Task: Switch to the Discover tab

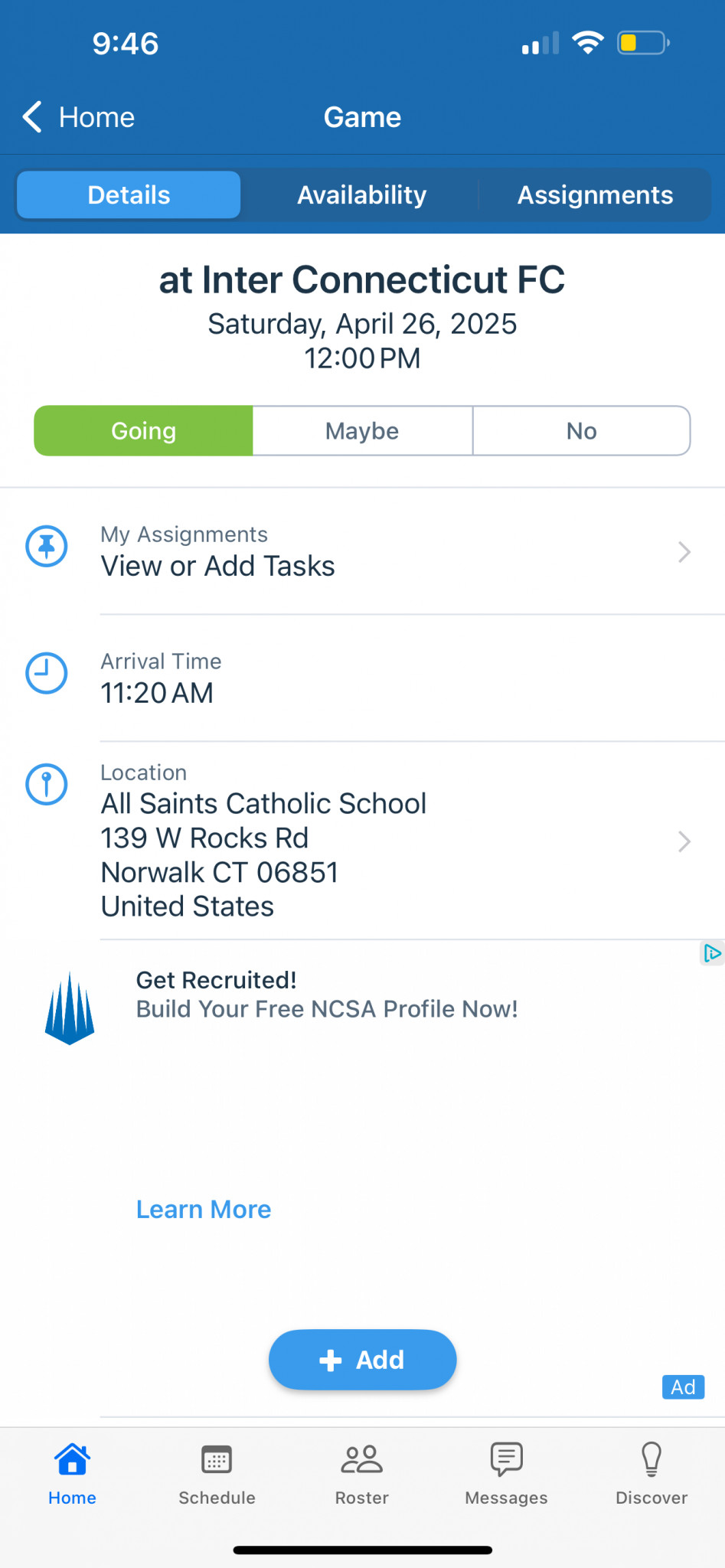Action: 652,1475
